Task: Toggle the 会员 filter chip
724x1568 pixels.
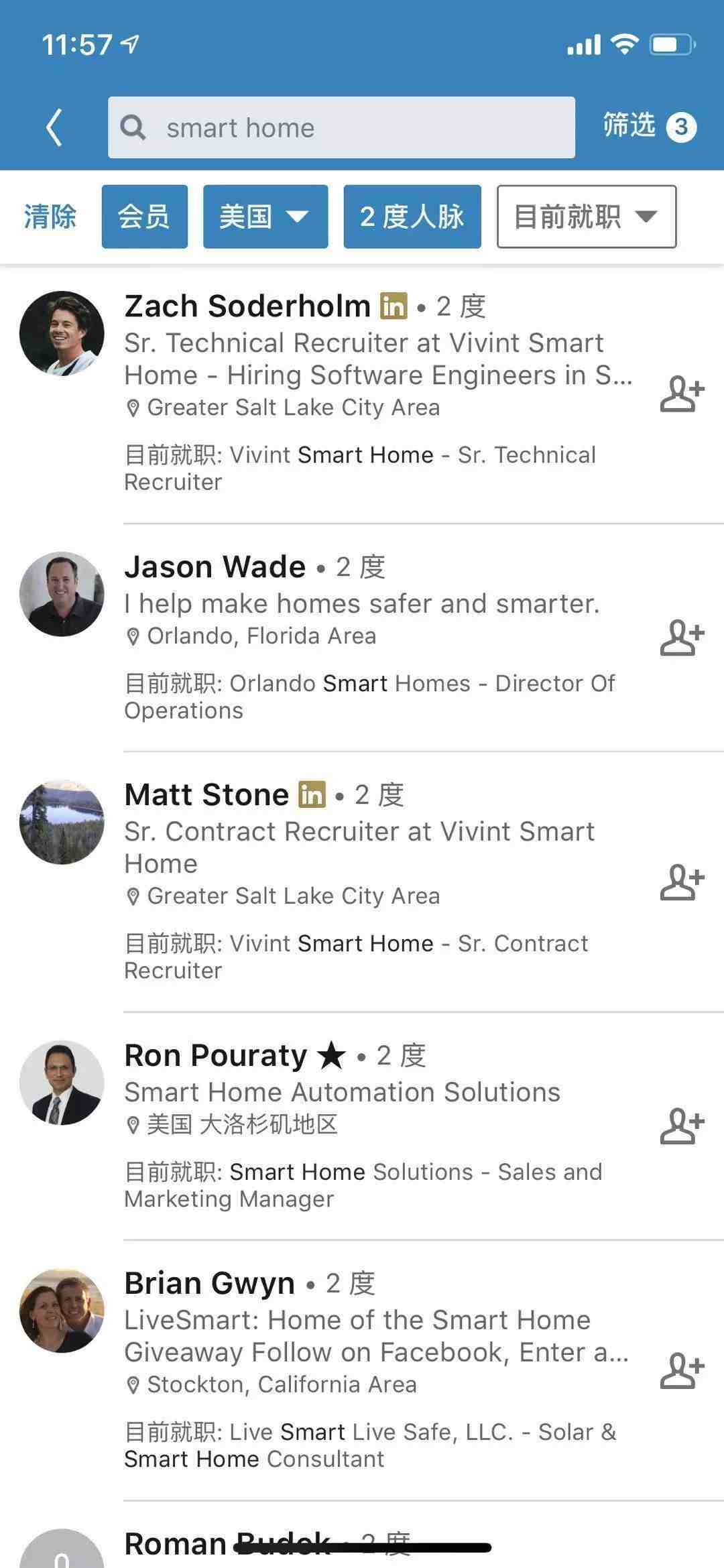Action: point(144,217)
